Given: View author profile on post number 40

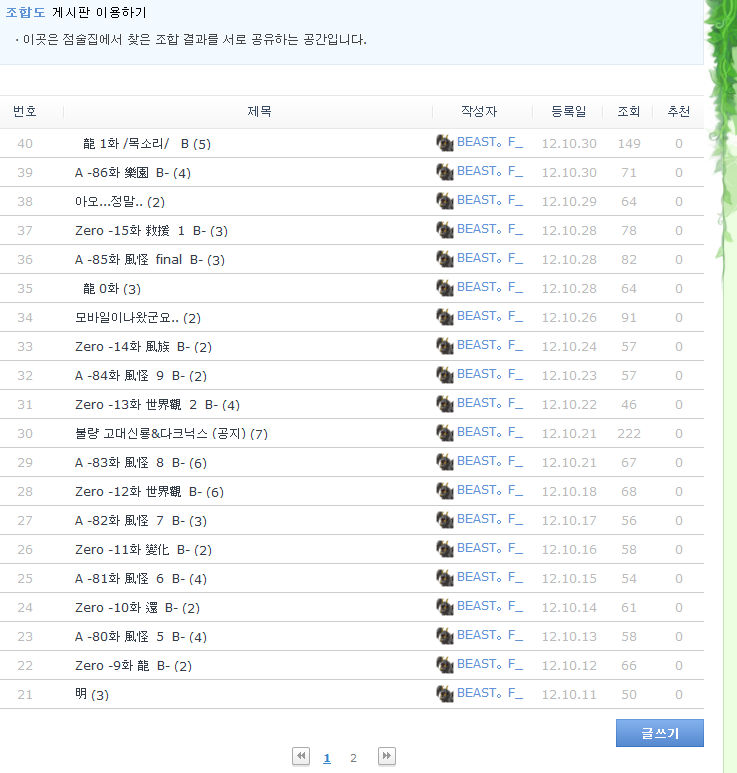Looking at the screenshot, I should (489, 143).
